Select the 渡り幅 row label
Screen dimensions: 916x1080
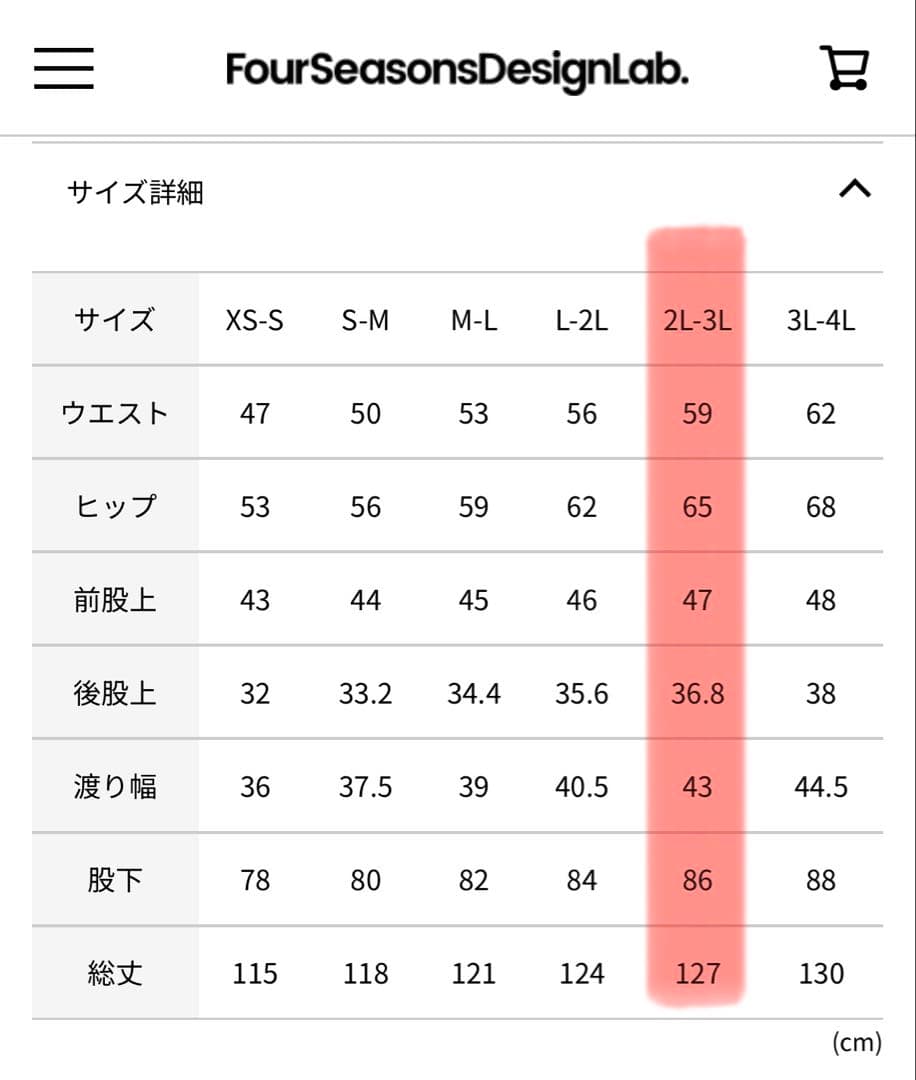coord(114,786)
